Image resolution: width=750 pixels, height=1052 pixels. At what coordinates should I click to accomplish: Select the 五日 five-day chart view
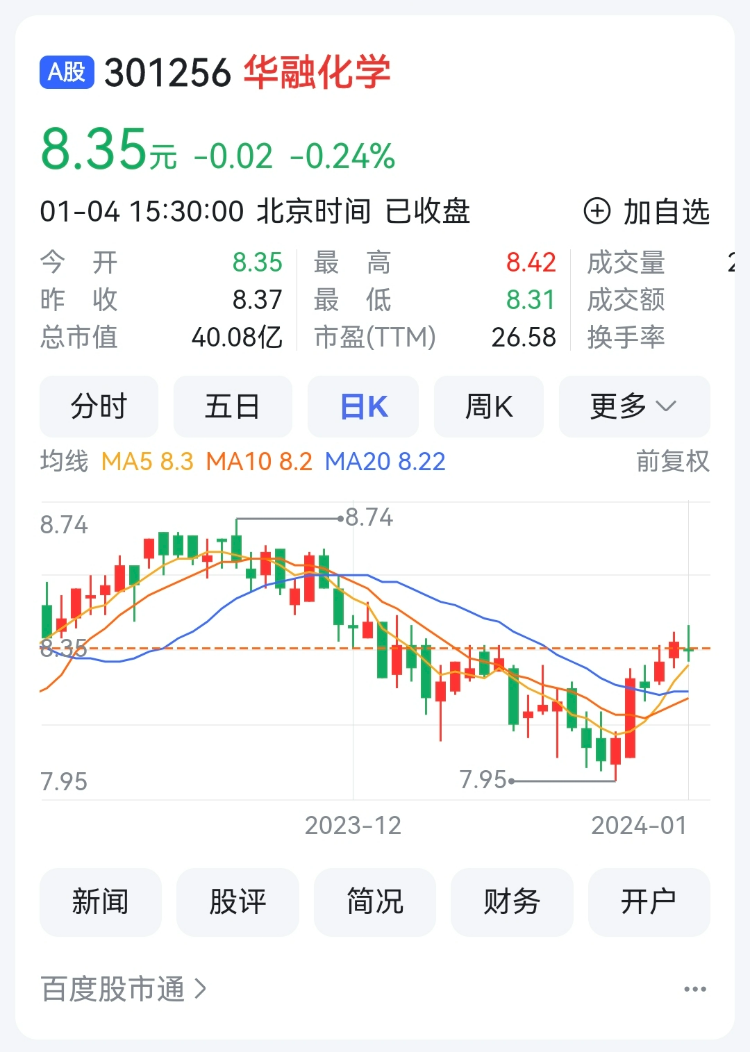pyautogui.click(x=232, y=406)
